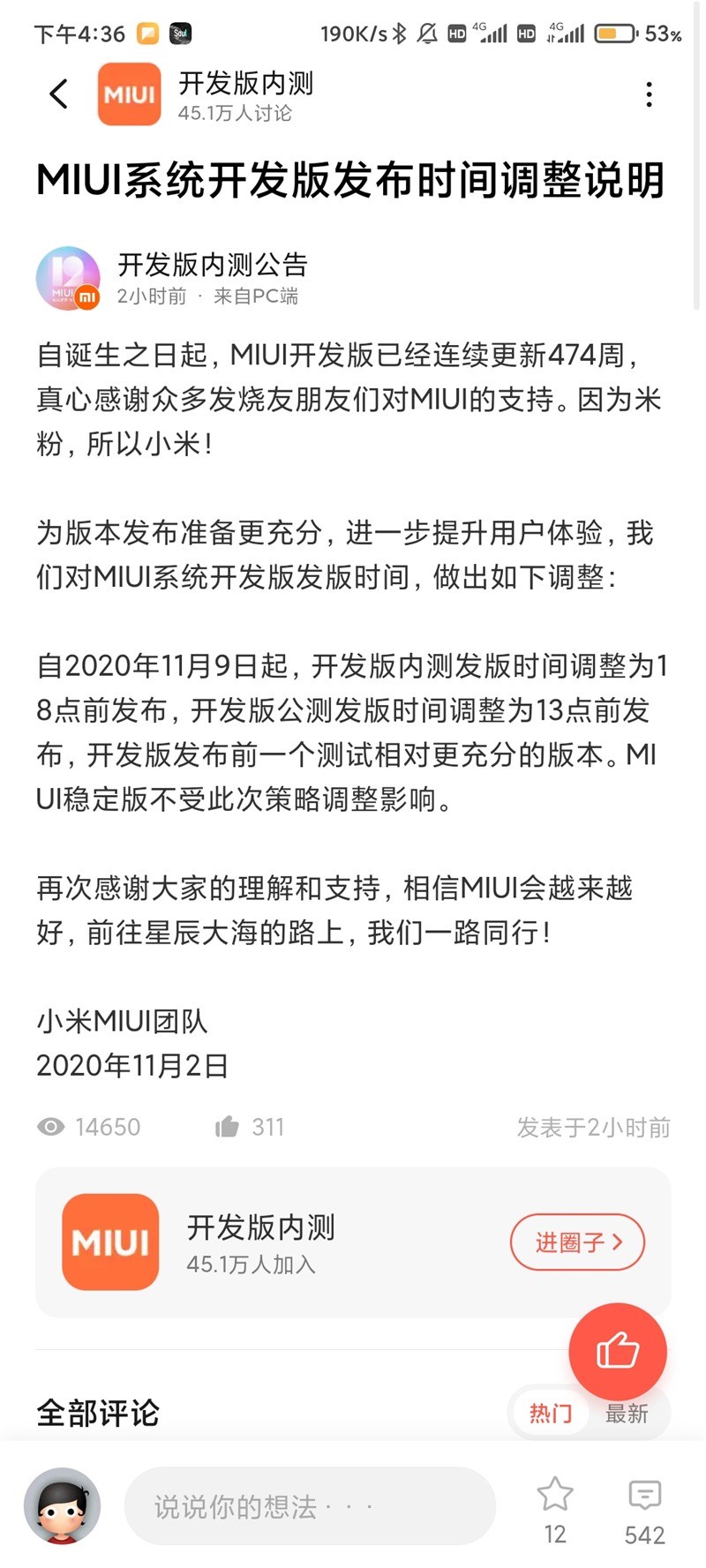This screenshot has width=706, height=1568.
Task: Switch comments to 最新 sorting
Action: click(627, 1413)
